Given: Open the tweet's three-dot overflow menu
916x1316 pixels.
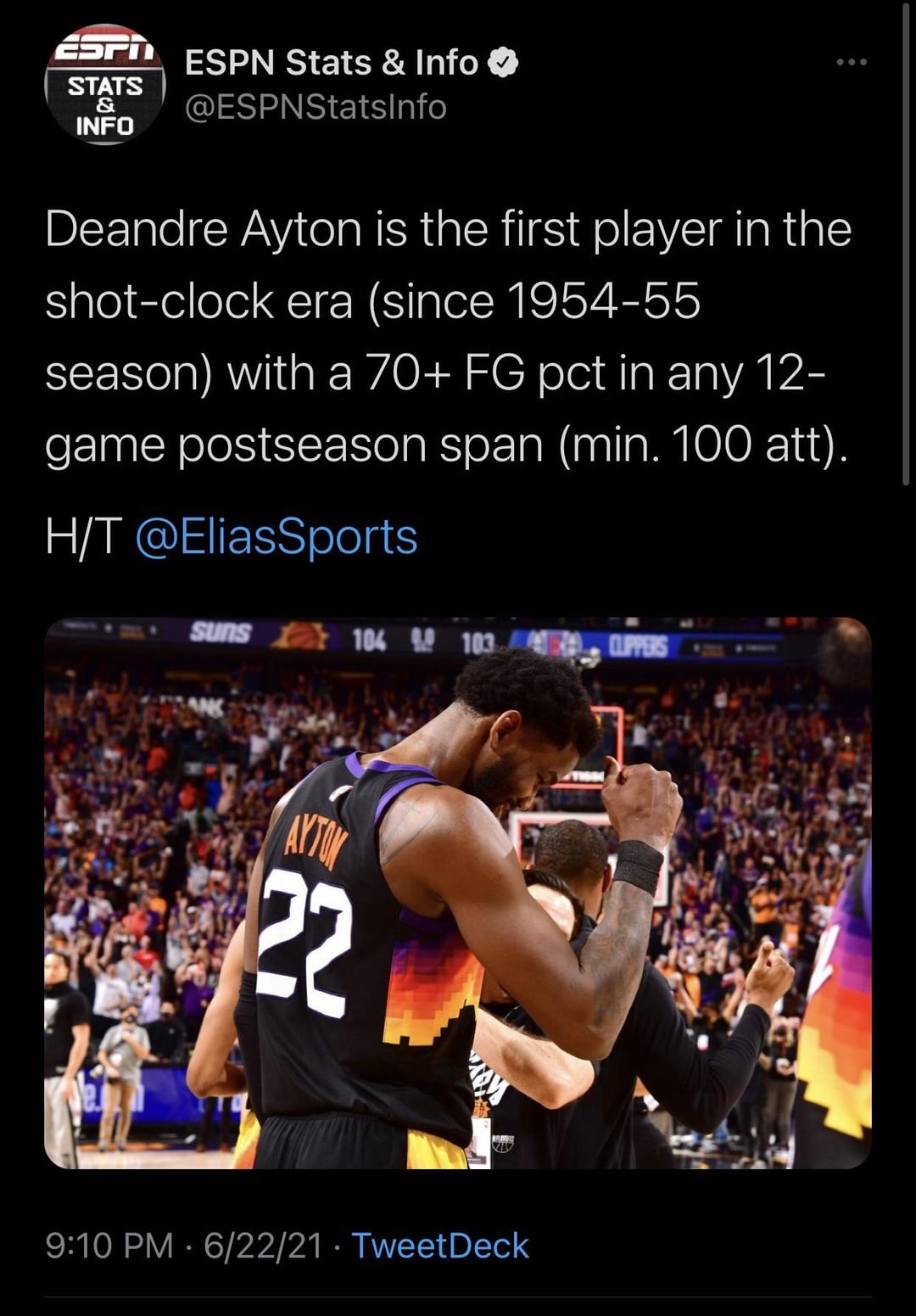Looking at the screenshot, I should [851, 62].
